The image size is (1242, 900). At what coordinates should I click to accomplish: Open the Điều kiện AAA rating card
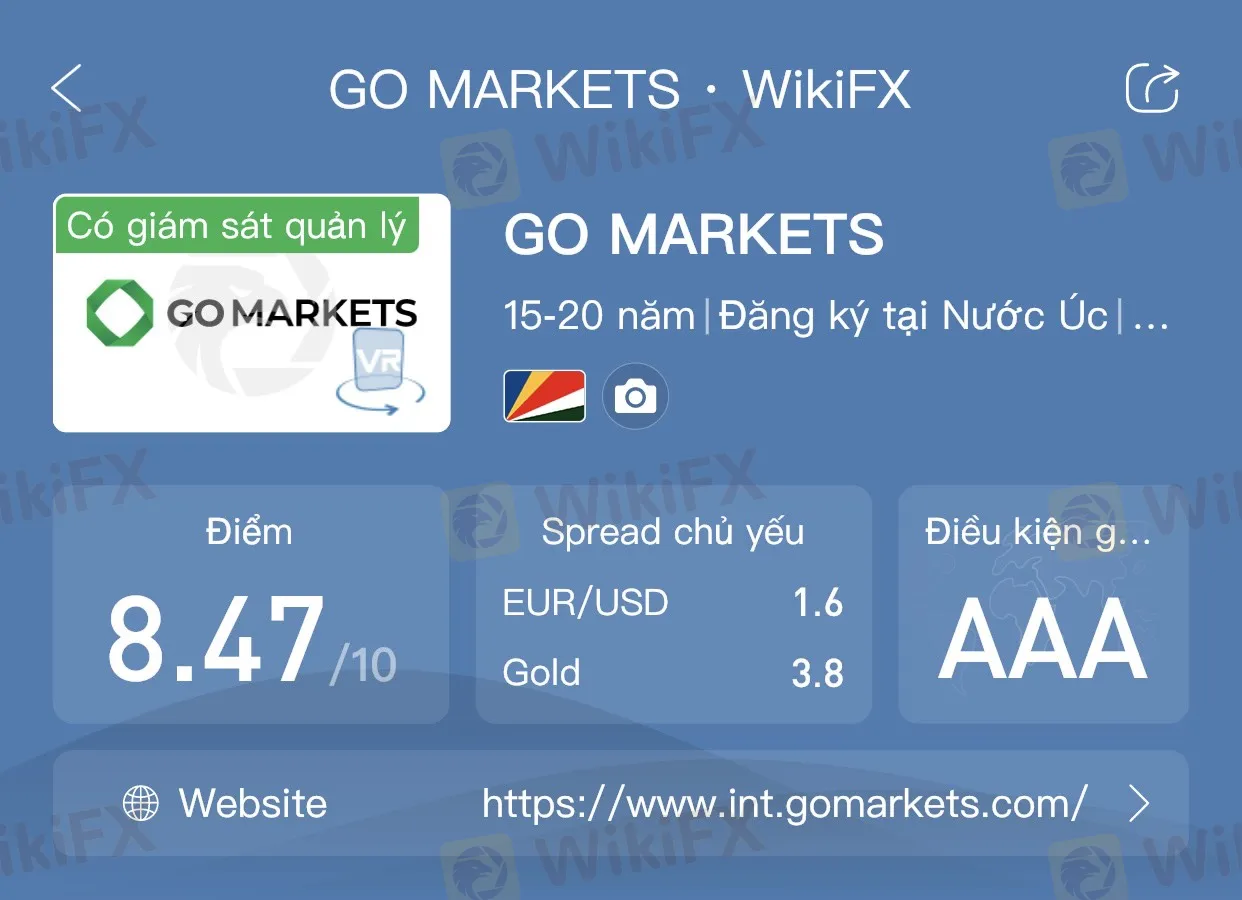(1042, 605)
